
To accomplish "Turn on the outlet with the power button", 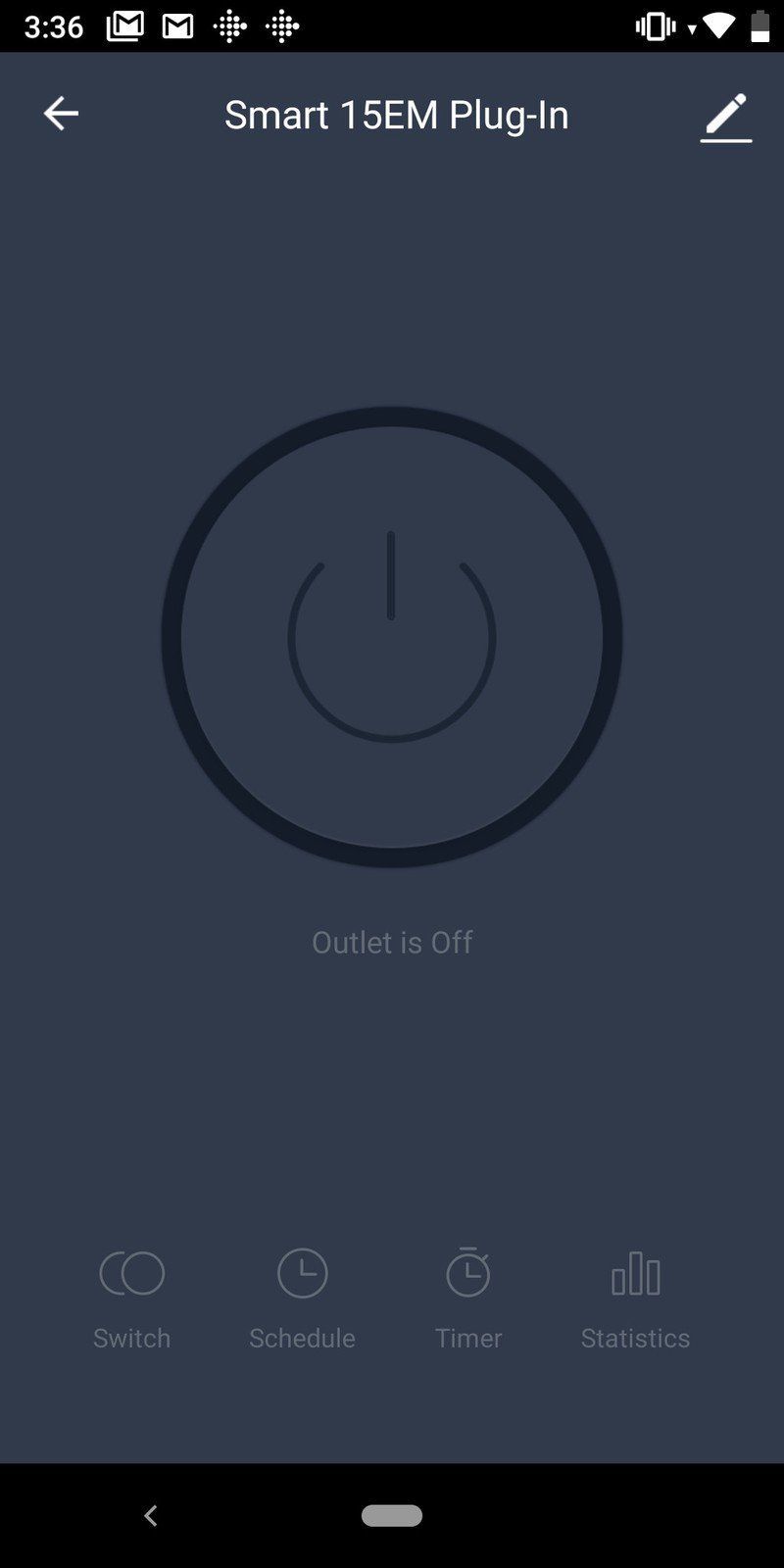I will point(392,637).
